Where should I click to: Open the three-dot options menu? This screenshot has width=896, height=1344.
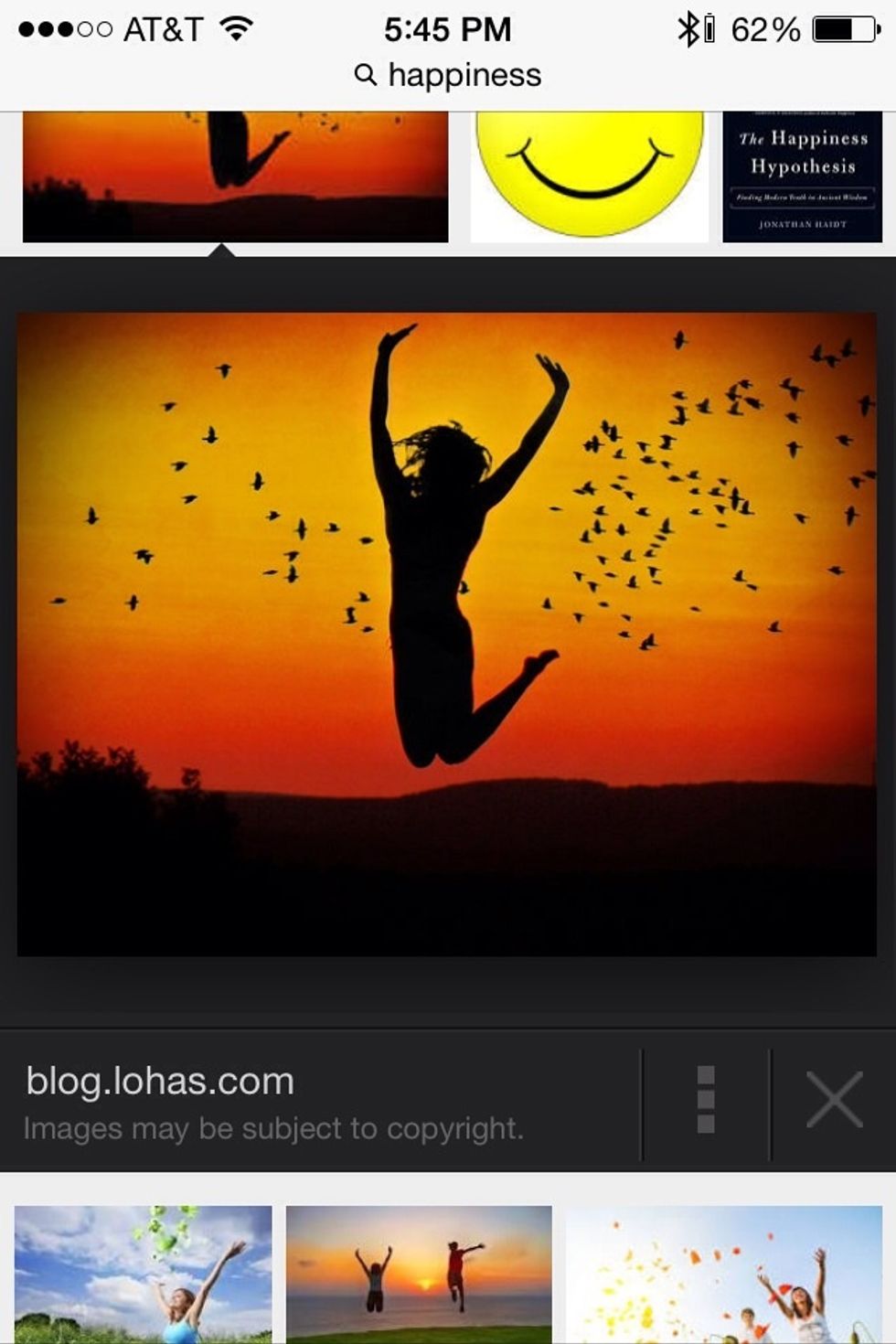click(705, 1099)
